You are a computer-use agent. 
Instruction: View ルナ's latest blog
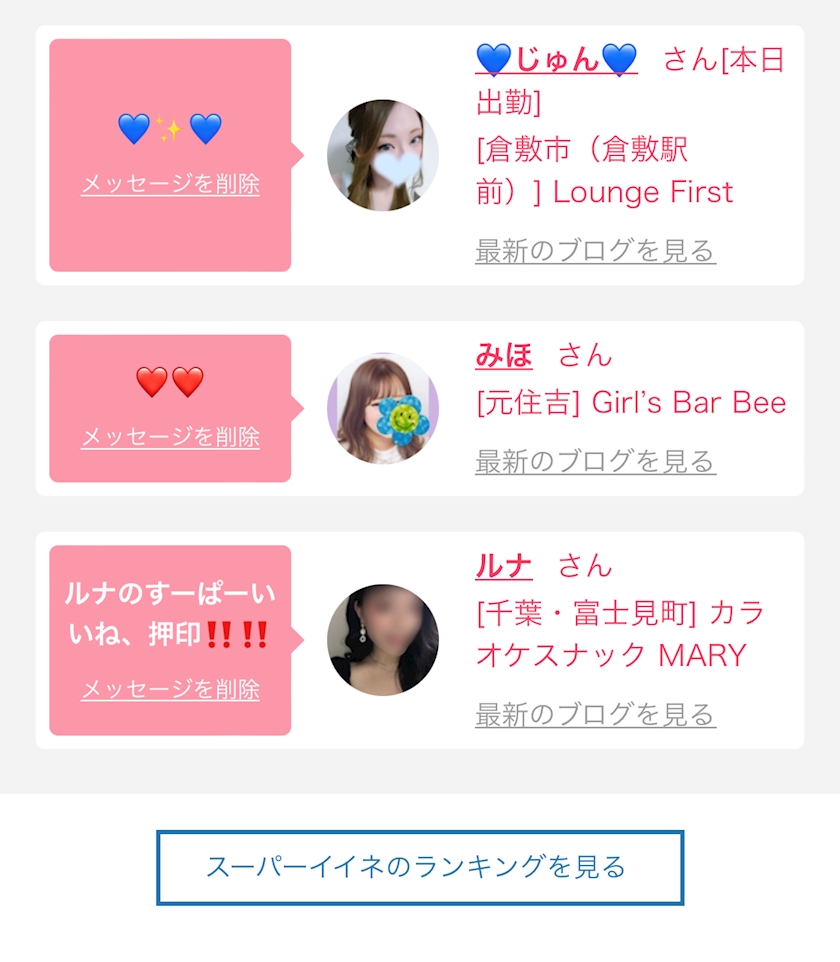point(595,714)
